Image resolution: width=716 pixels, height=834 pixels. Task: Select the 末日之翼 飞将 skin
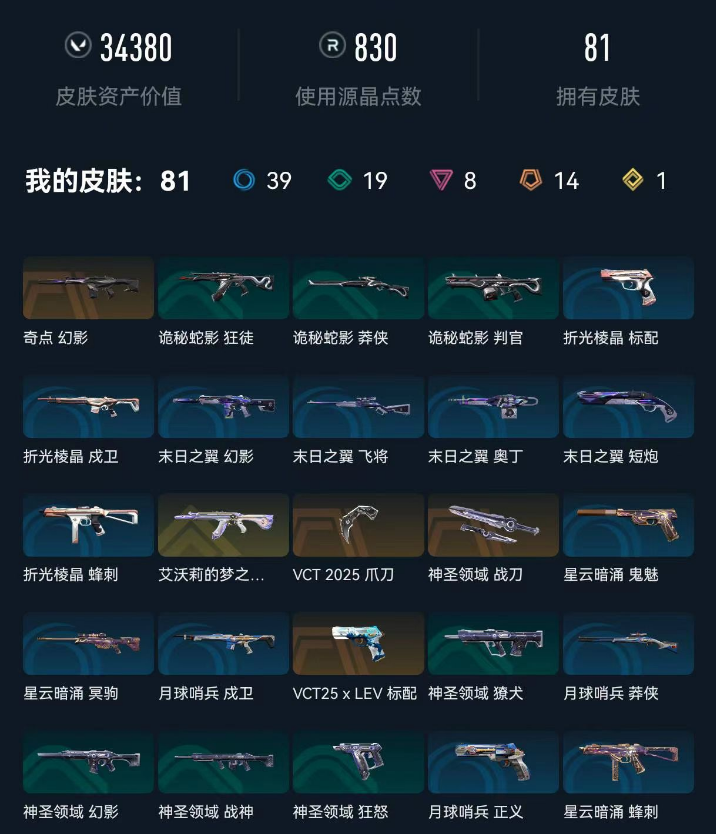[358, 407]
